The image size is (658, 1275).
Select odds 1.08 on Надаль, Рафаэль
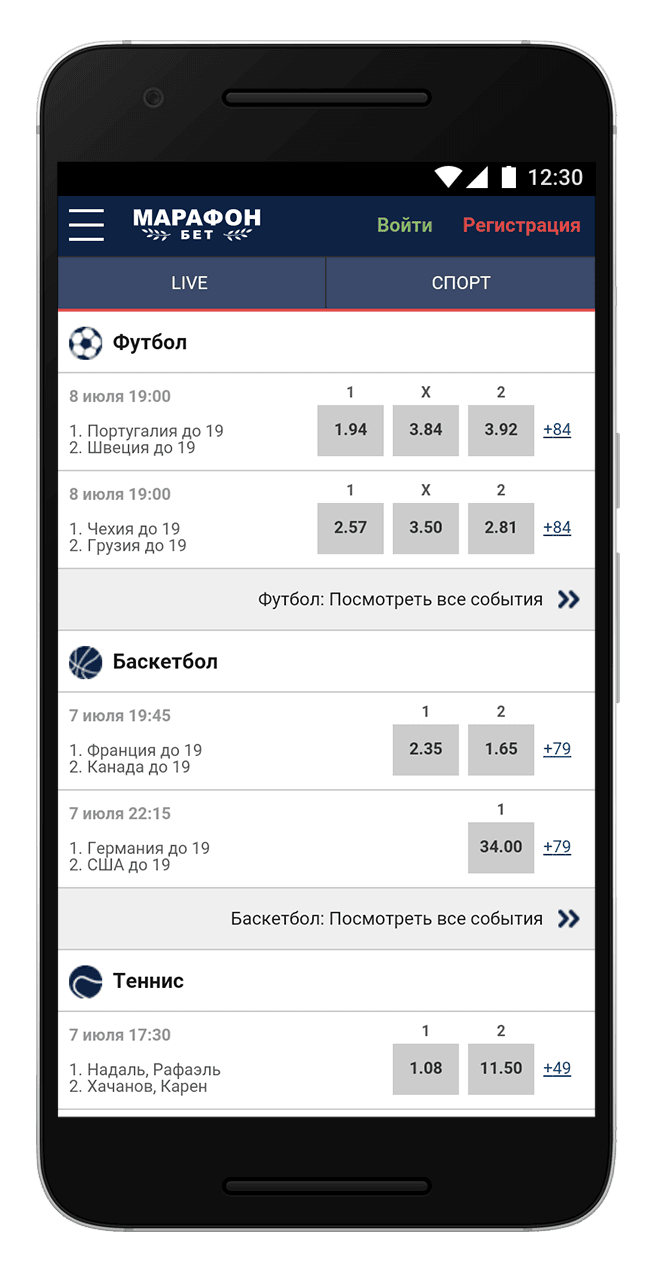pyautogui.click(x=426, y=1068)
